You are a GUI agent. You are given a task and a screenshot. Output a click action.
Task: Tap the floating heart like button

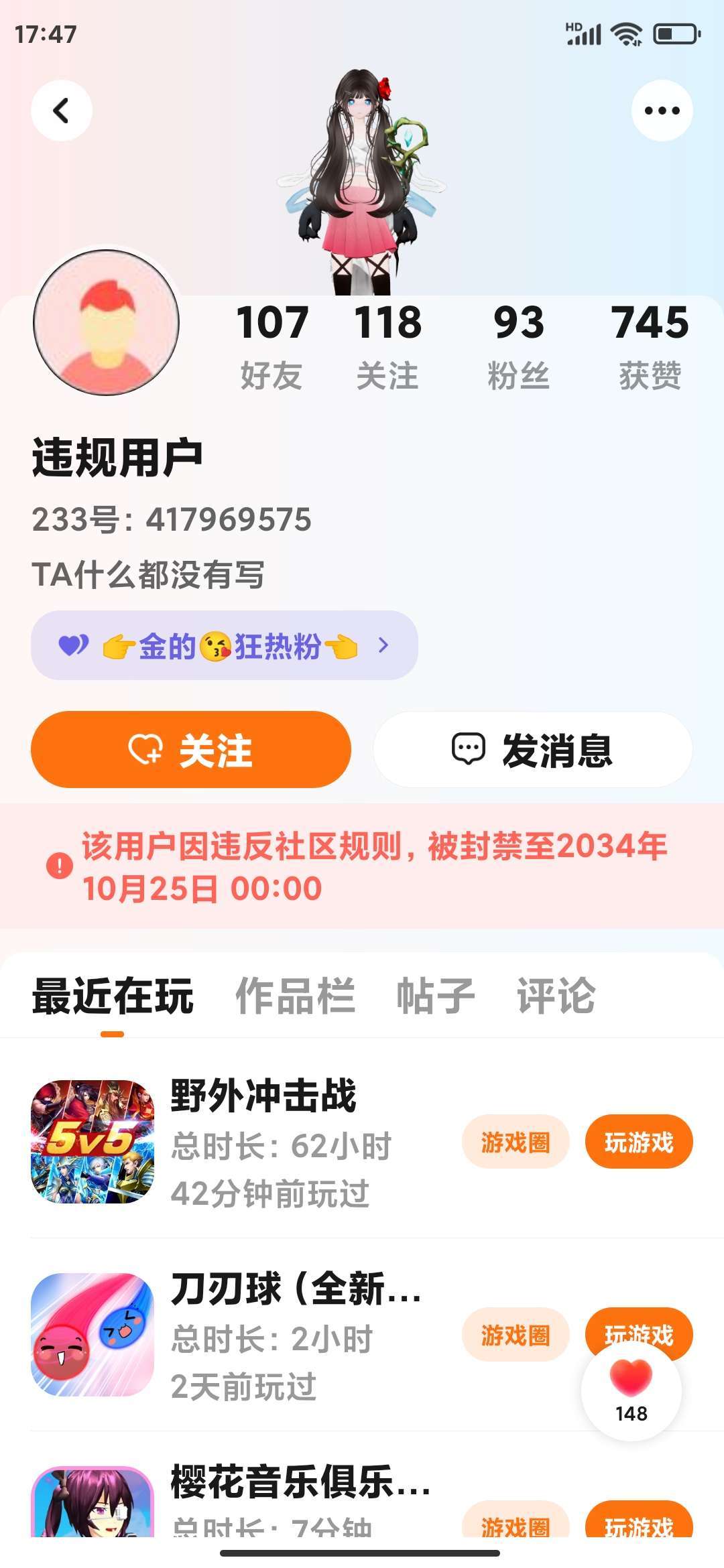[631, 1390]
